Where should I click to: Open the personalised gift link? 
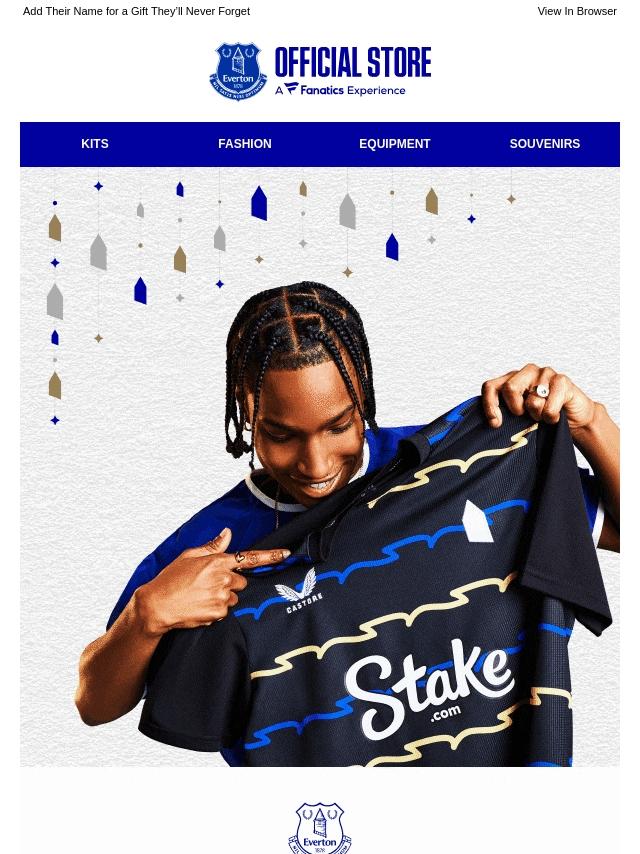click(137, 12)
